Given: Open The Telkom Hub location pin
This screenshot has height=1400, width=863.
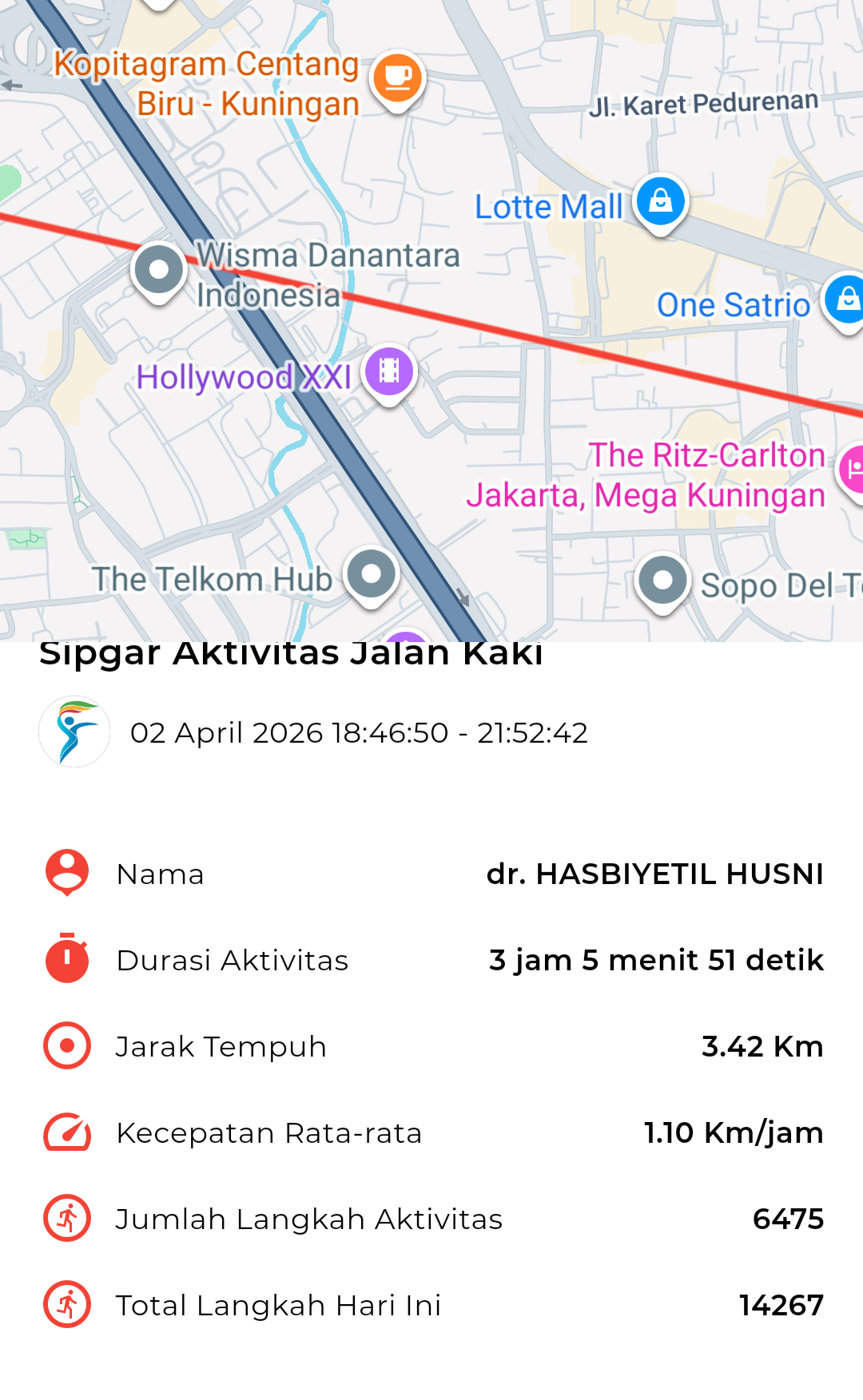Looking at the screenshot, I should (372, 574).
